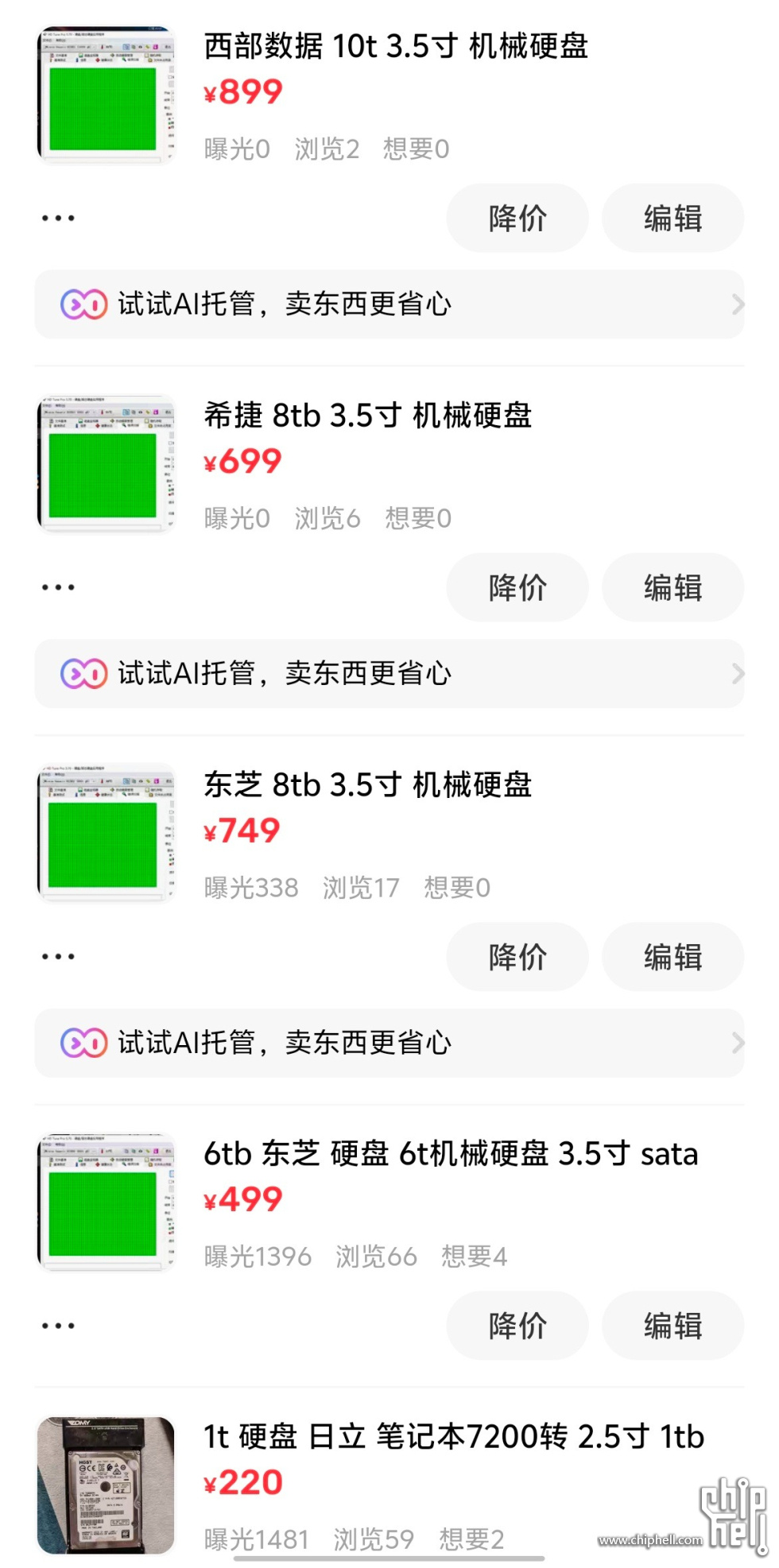Reduce price of the 6tb 东芝 listing
This screenshot has height=1568, width=779.
pyautogui.click(x=517, y=1326)
